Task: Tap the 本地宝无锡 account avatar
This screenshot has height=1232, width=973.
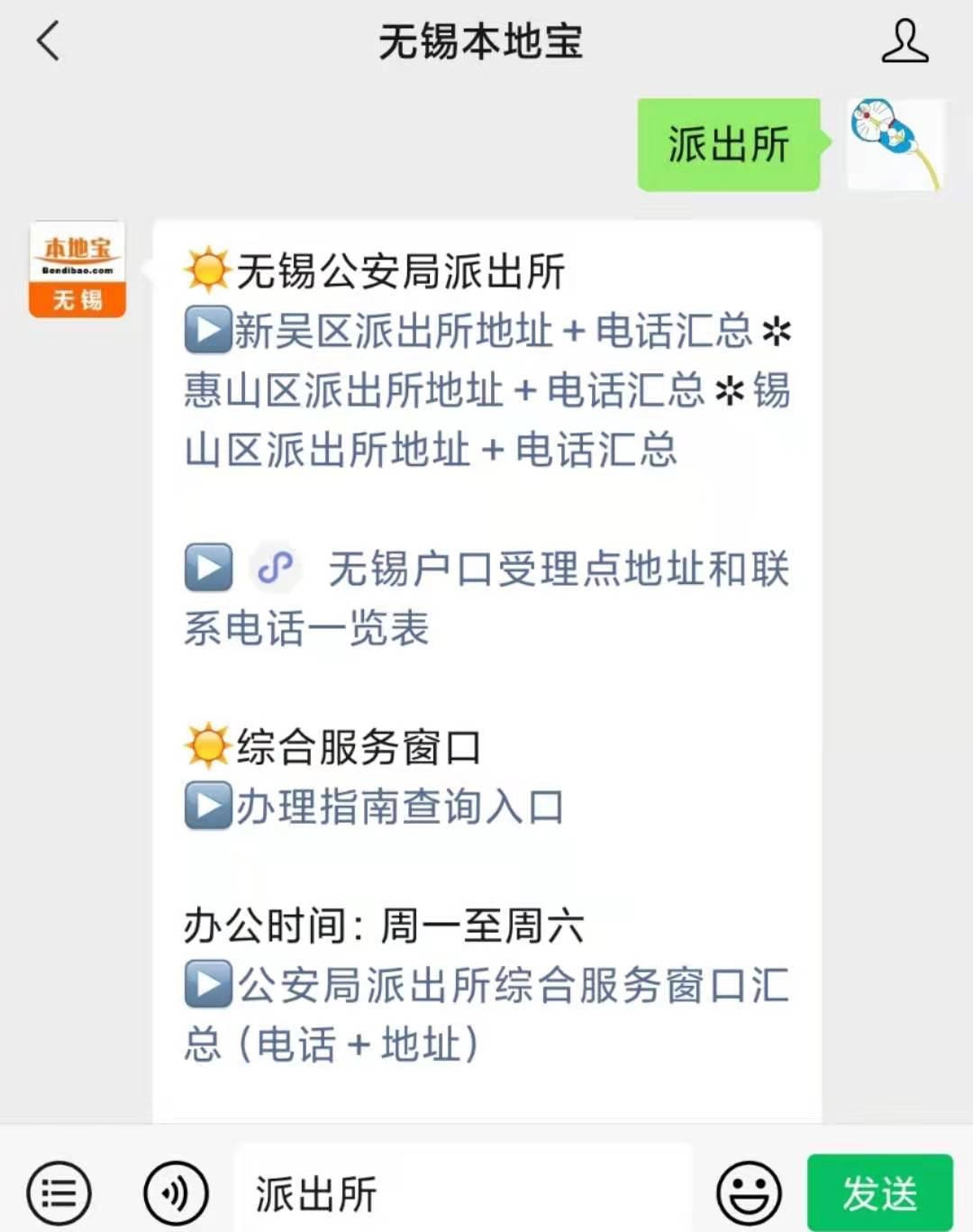Action: pyautogui.click(x=76, y=269)
